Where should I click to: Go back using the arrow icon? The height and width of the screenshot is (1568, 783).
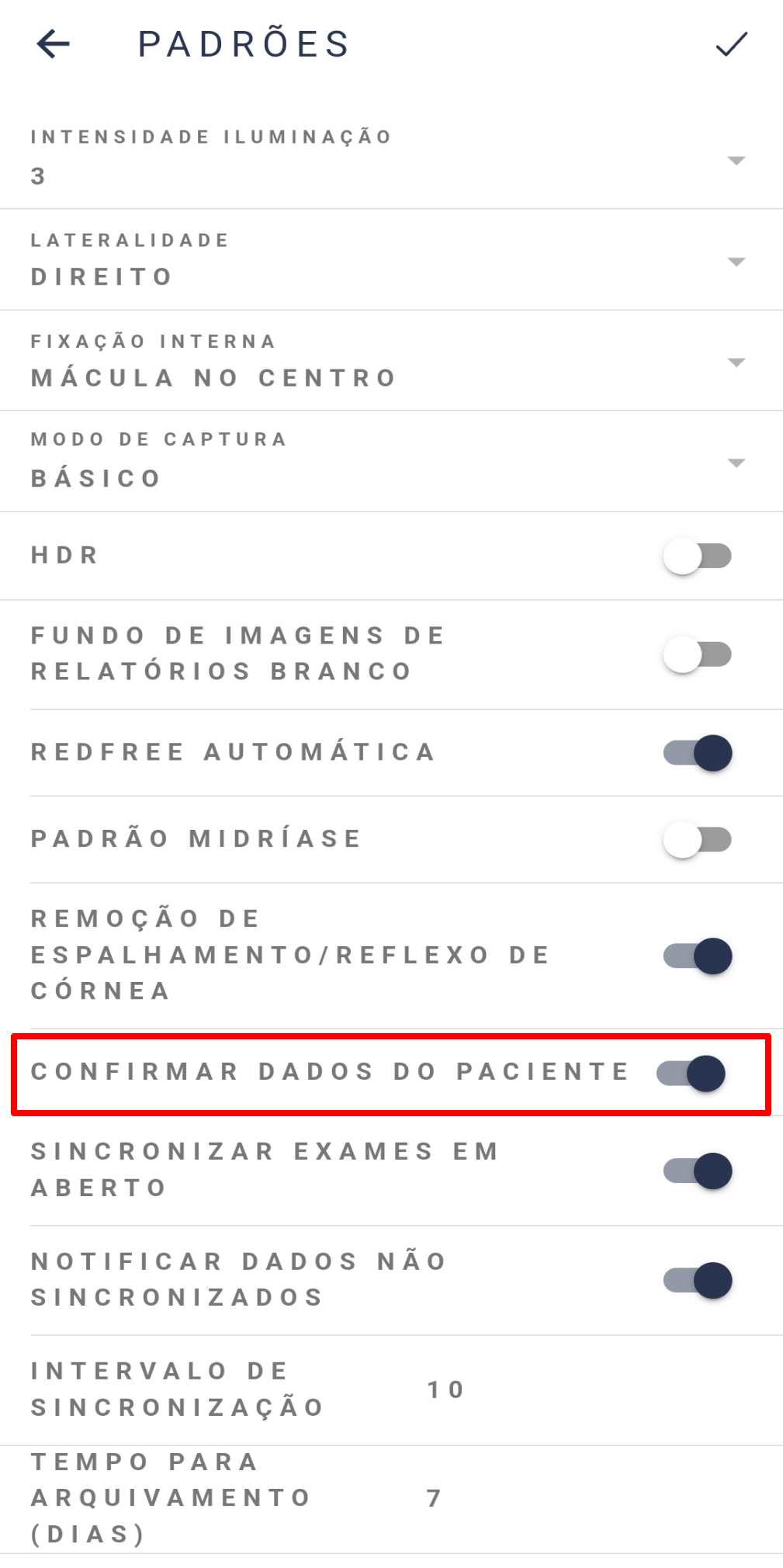click(x=53, y=44)
